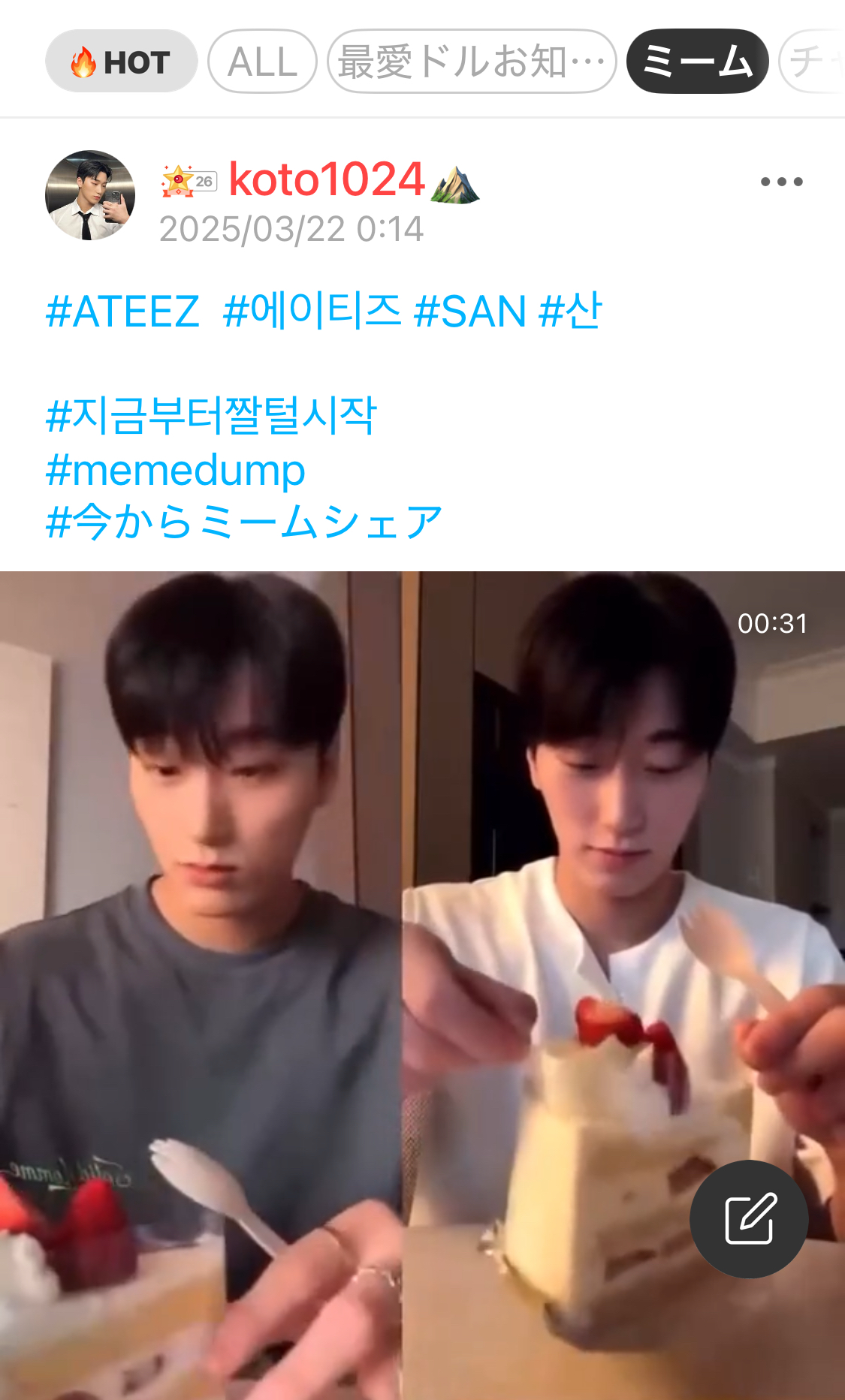
Task: Compose a new post
Action: pyautogui.click(x=749, y=1219)
